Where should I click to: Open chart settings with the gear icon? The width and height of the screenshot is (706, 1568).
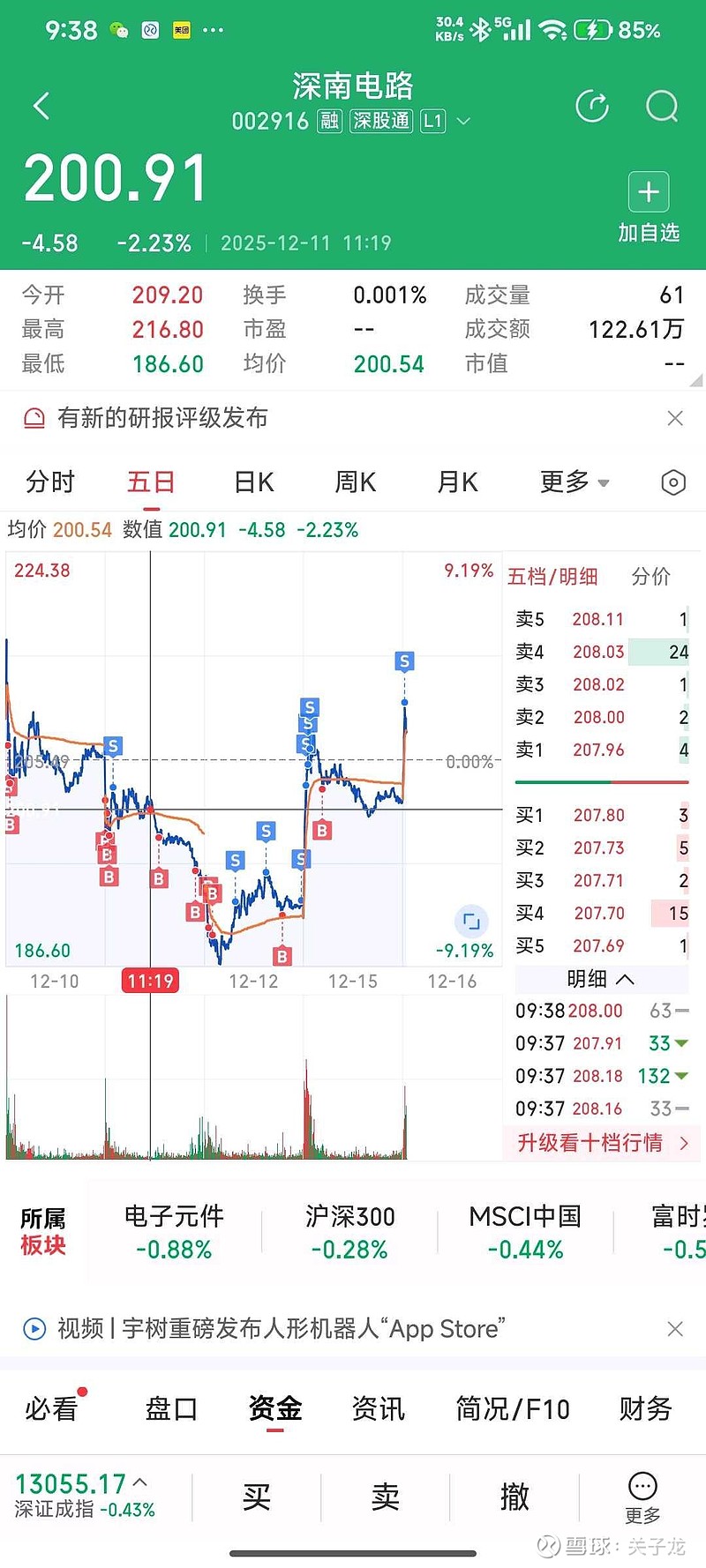pyautogui.click(x=673, y=482)
